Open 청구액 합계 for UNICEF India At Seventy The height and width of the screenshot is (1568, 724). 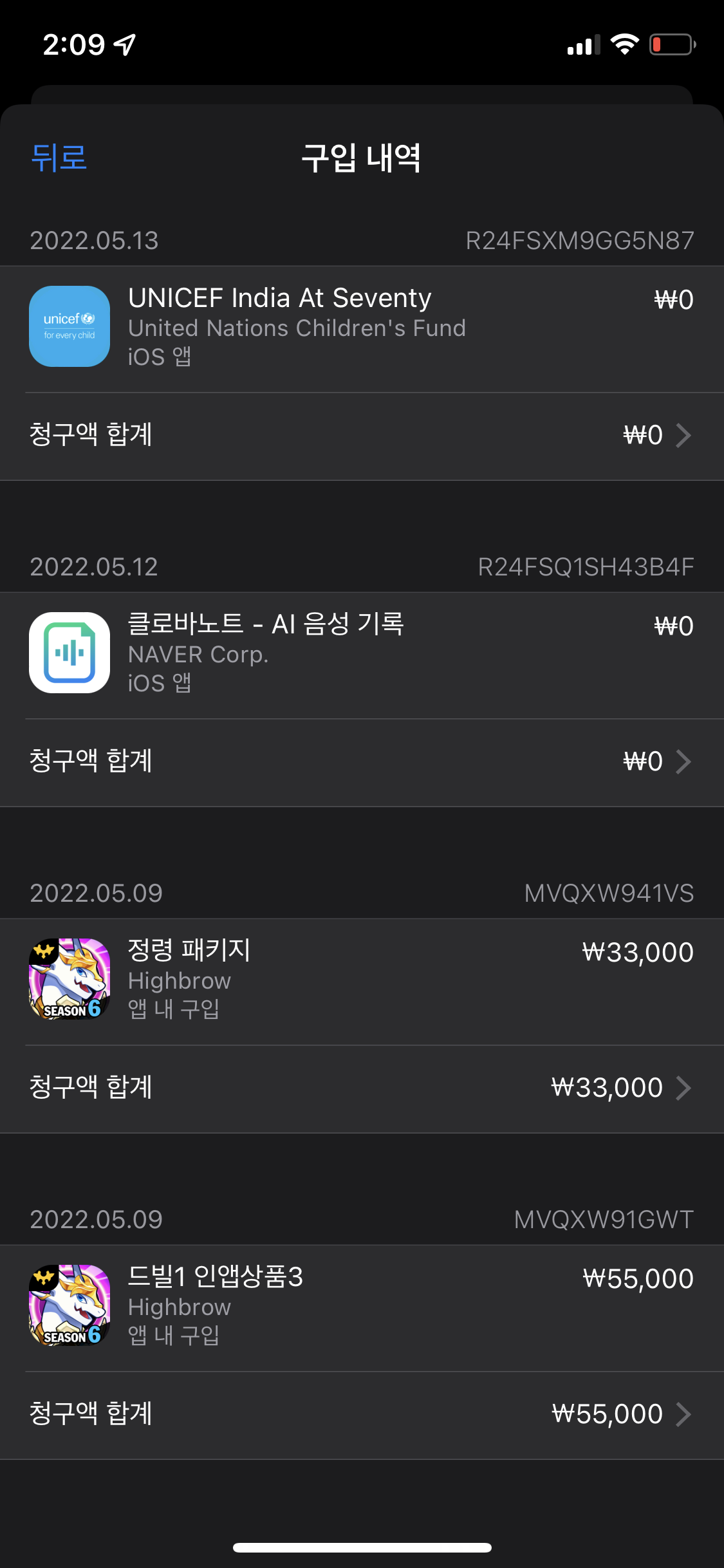point(362,436)
